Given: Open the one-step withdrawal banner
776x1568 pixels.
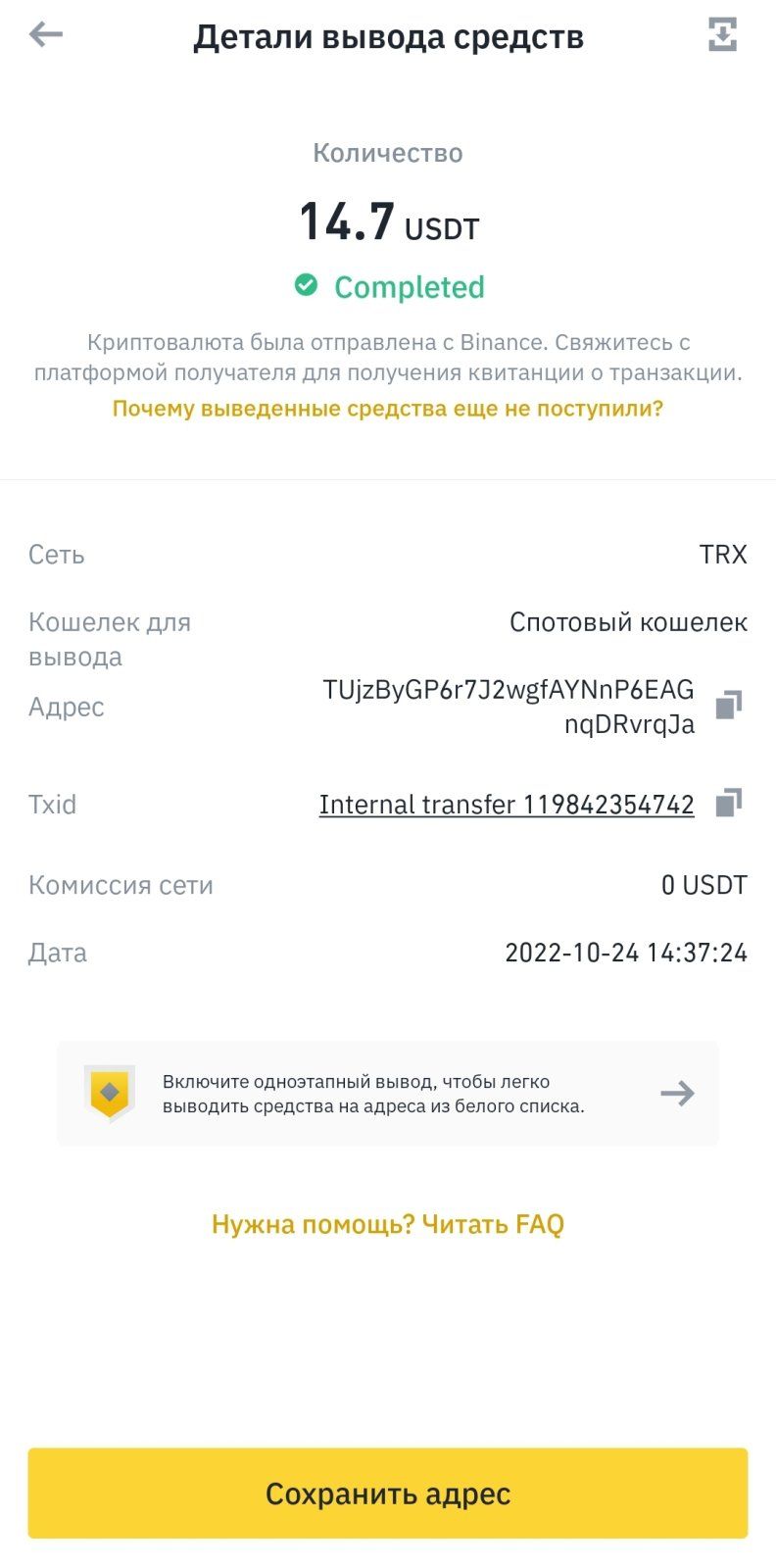Looking at the screenshot, I should point(388,1094).
